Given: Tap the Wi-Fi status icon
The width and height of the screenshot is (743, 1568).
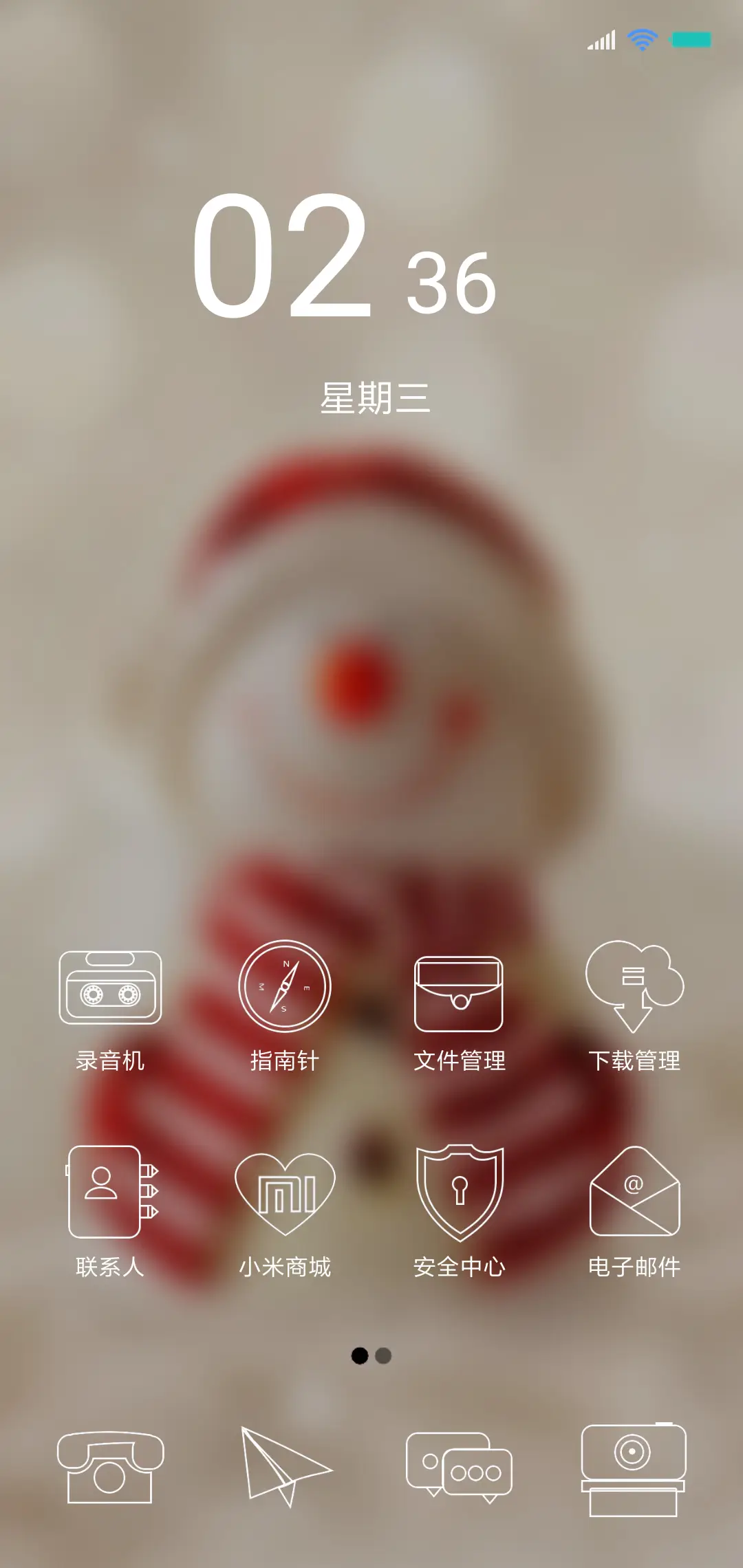Looking at the screenshot, I should coord(642,39).
